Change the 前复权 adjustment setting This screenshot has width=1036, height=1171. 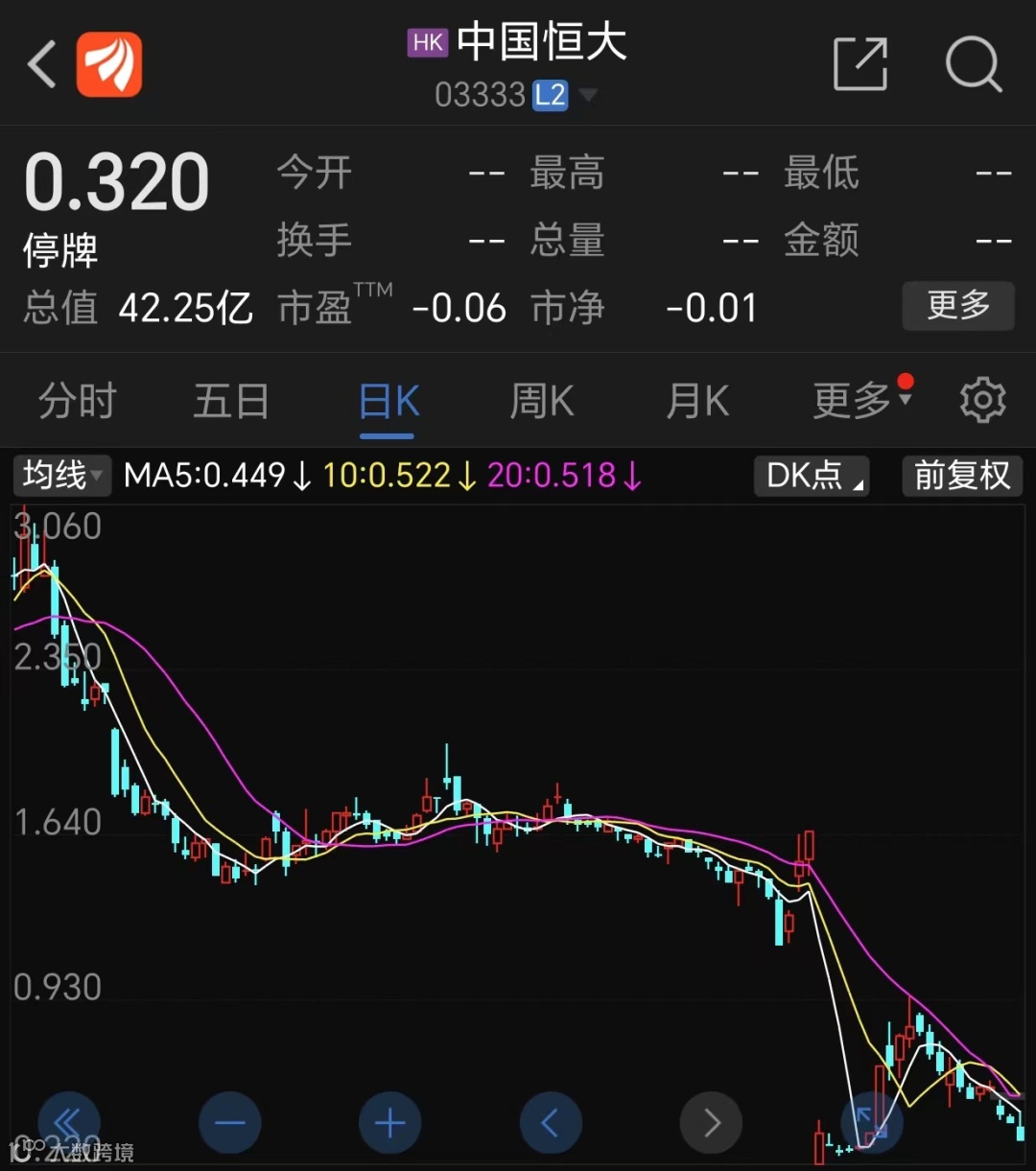[962, 476]
